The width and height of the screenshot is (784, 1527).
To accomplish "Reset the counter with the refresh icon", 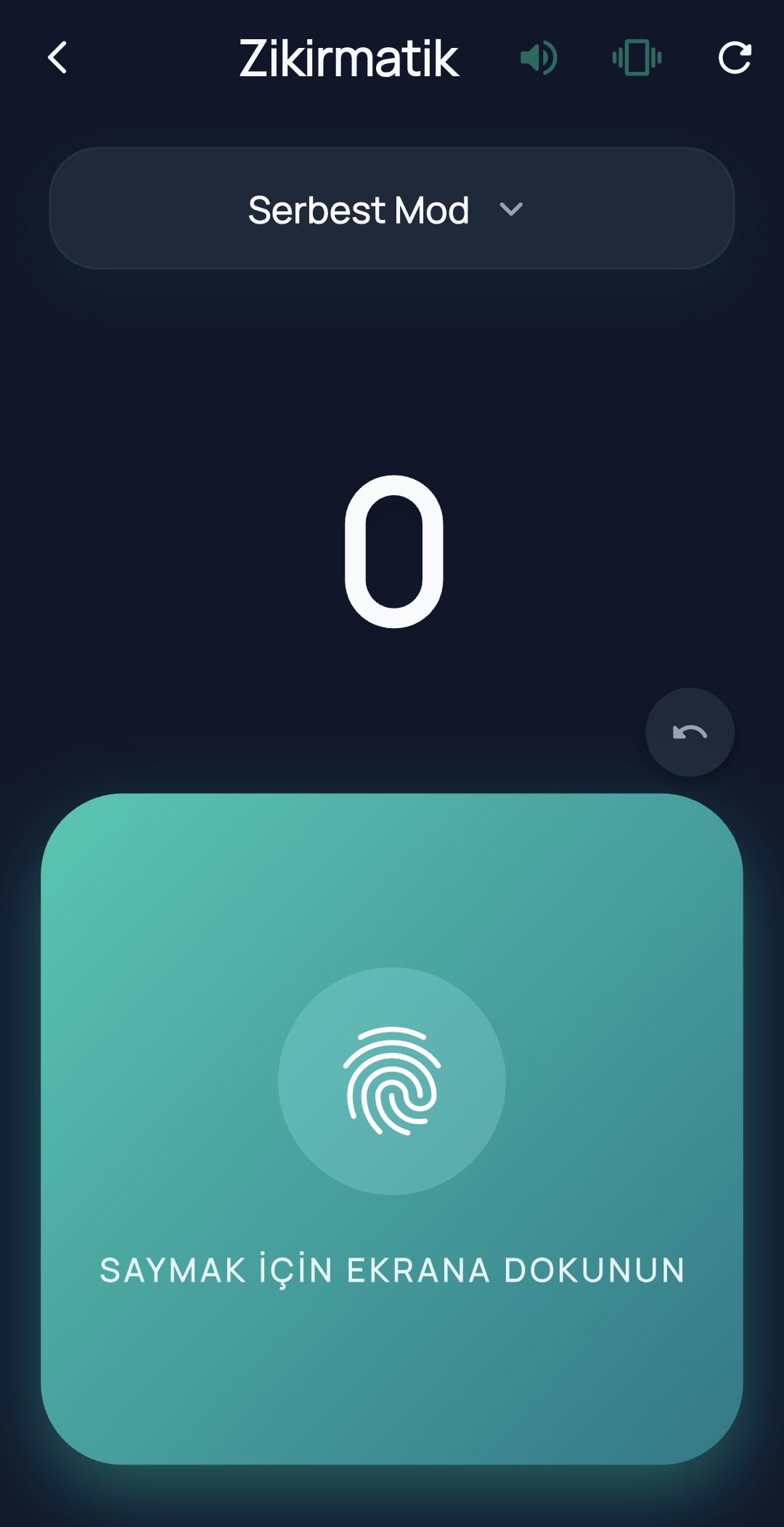I will coord(735,58).
